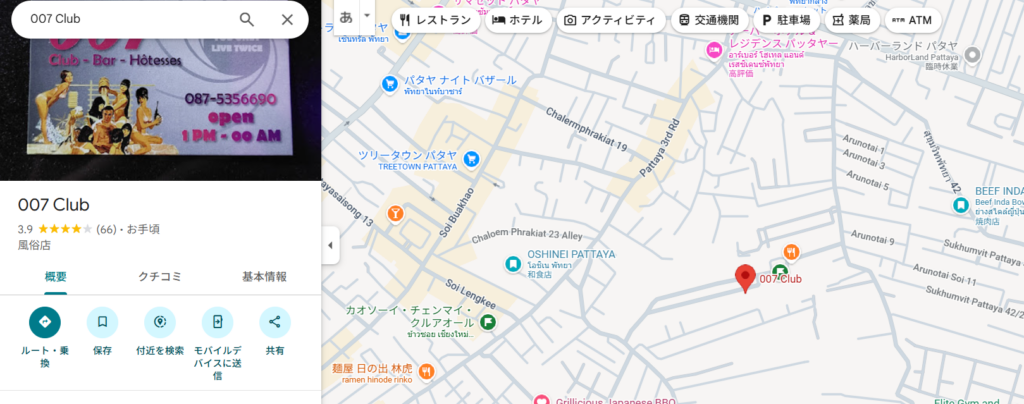The image size is (1024, 404).
Task: Collapse the side panel arrow
Action: (x=330, y=245)
